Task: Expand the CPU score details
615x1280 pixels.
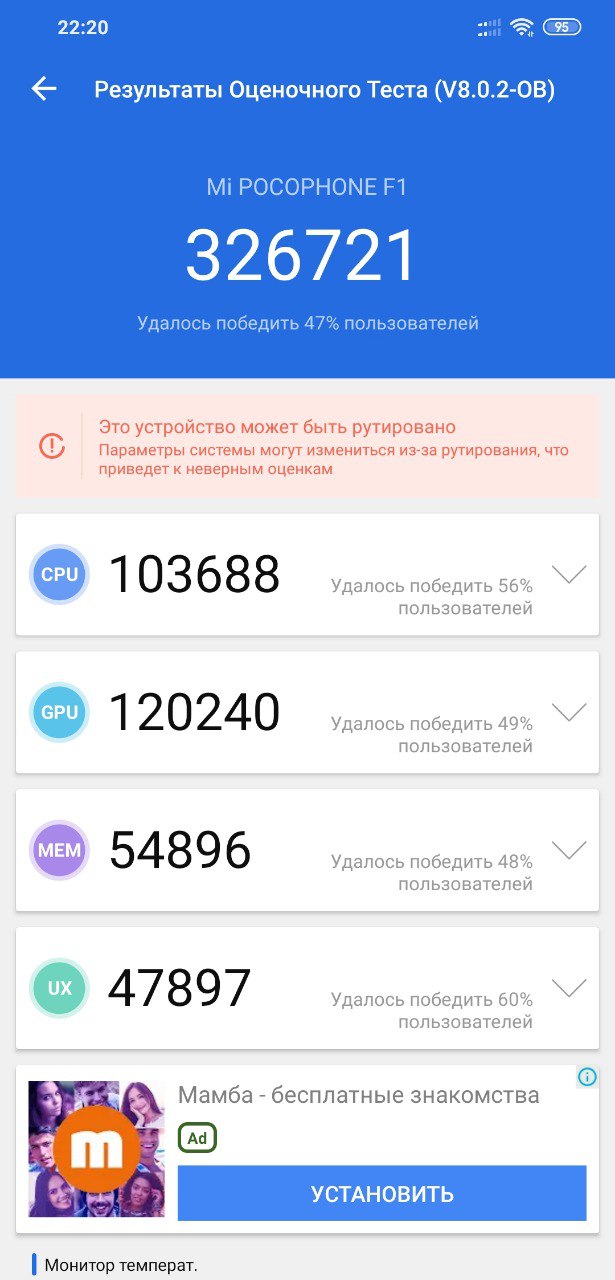Action: coord(569,576)
